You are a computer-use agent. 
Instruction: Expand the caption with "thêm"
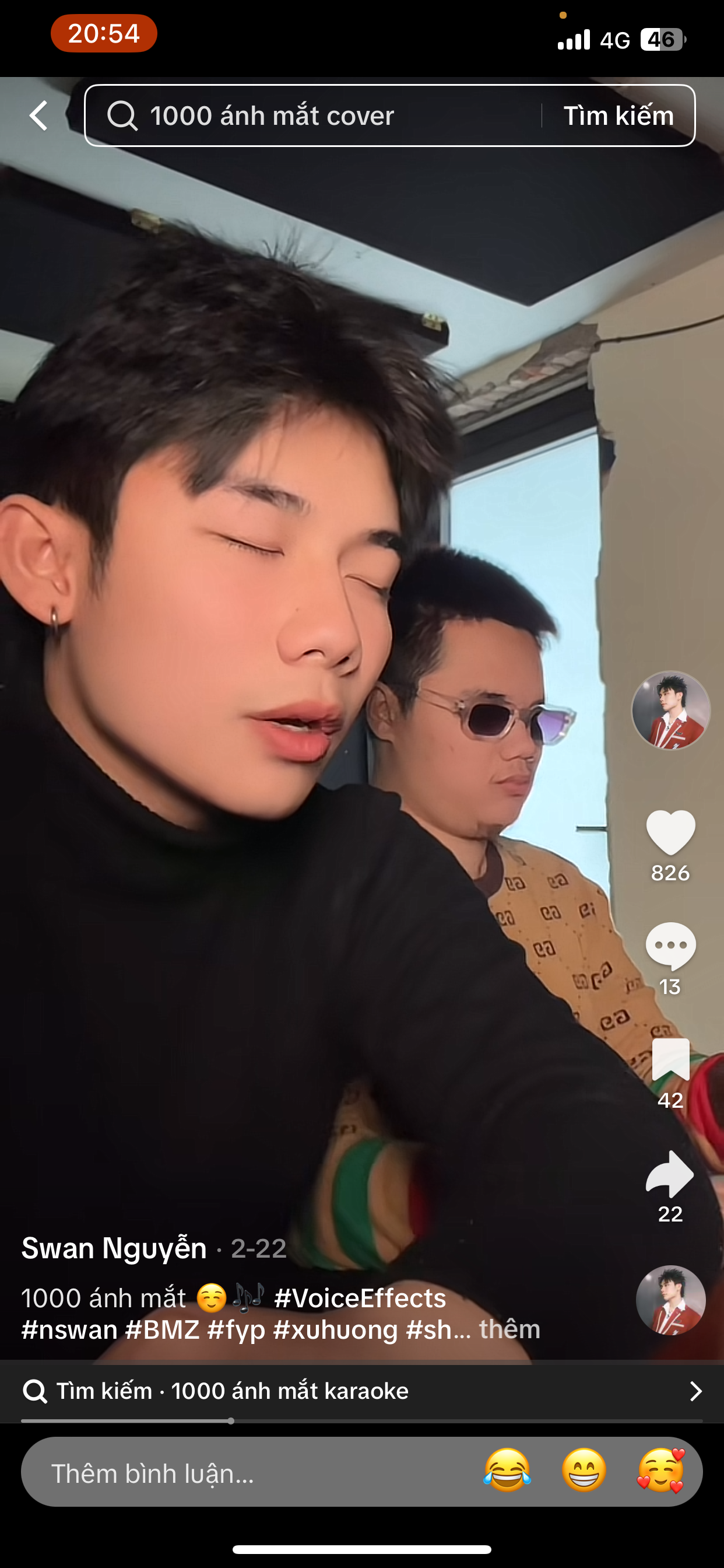point(510,1329)
